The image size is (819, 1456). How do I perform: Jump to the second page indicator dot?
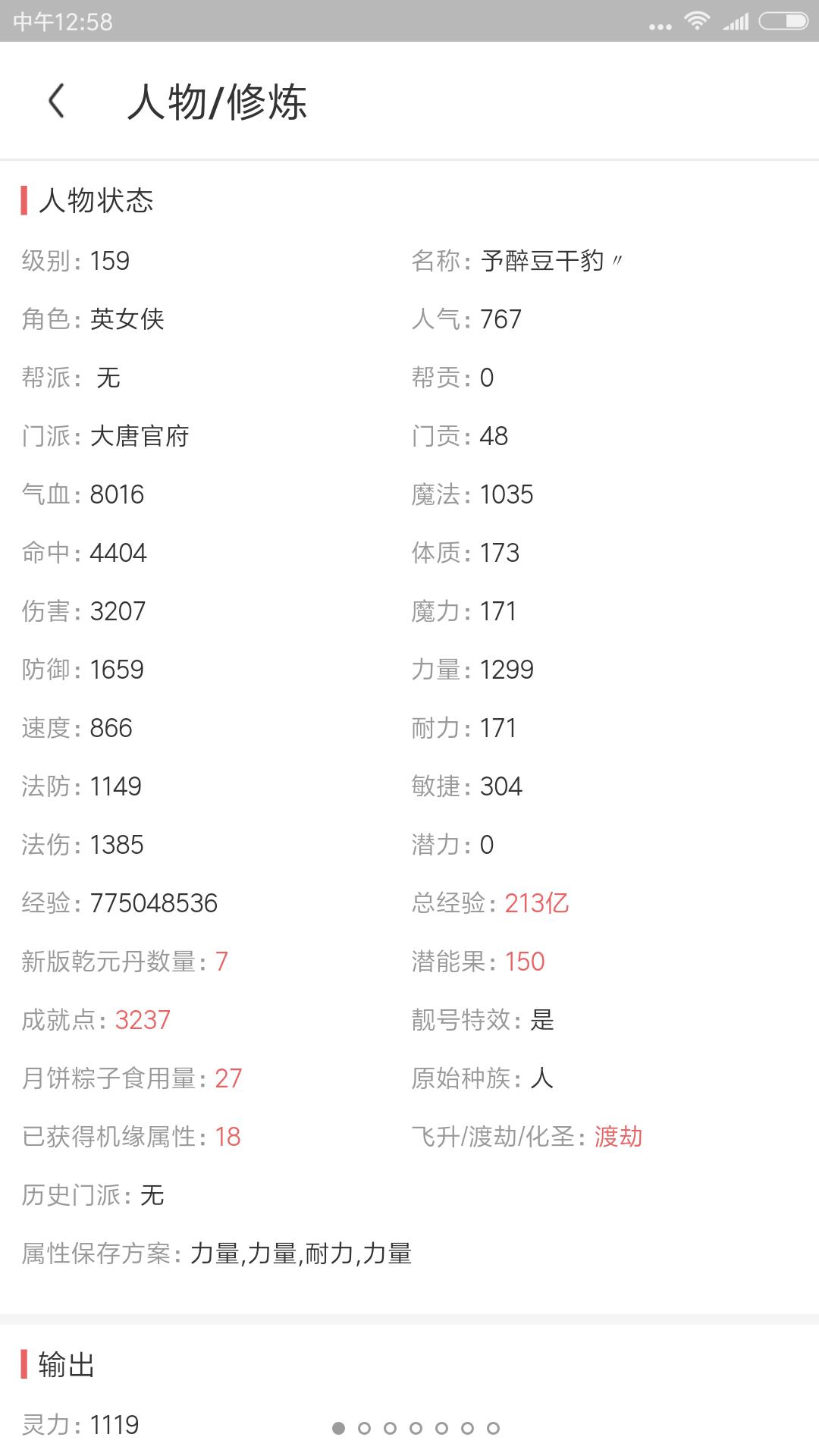click(x=364, y=1428)
